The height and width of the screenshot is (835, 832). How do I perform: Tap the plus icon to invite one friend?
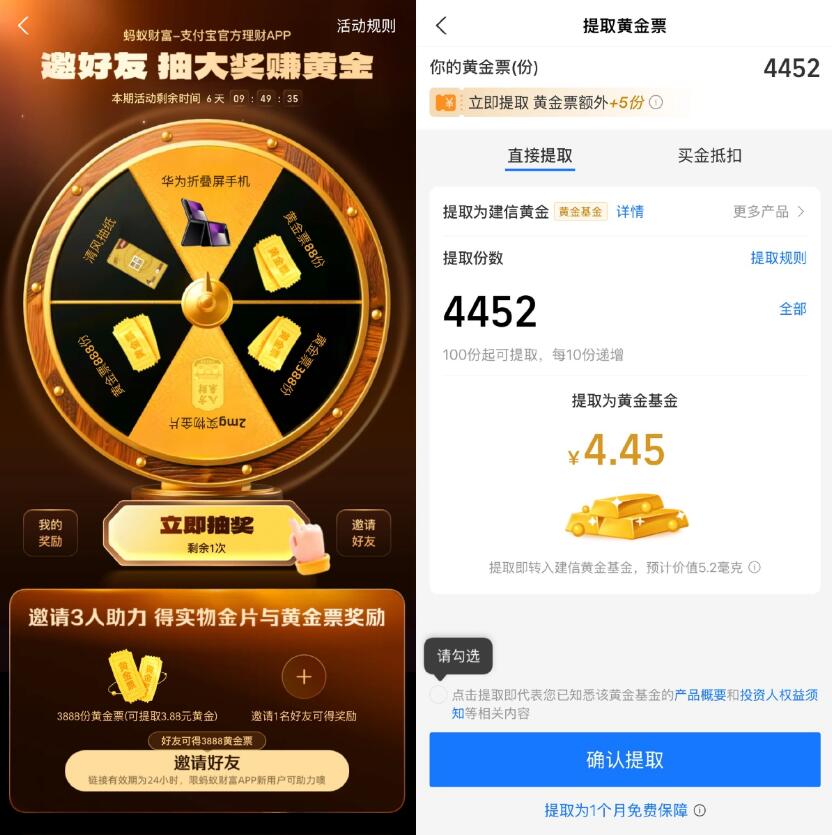(304, 677)
